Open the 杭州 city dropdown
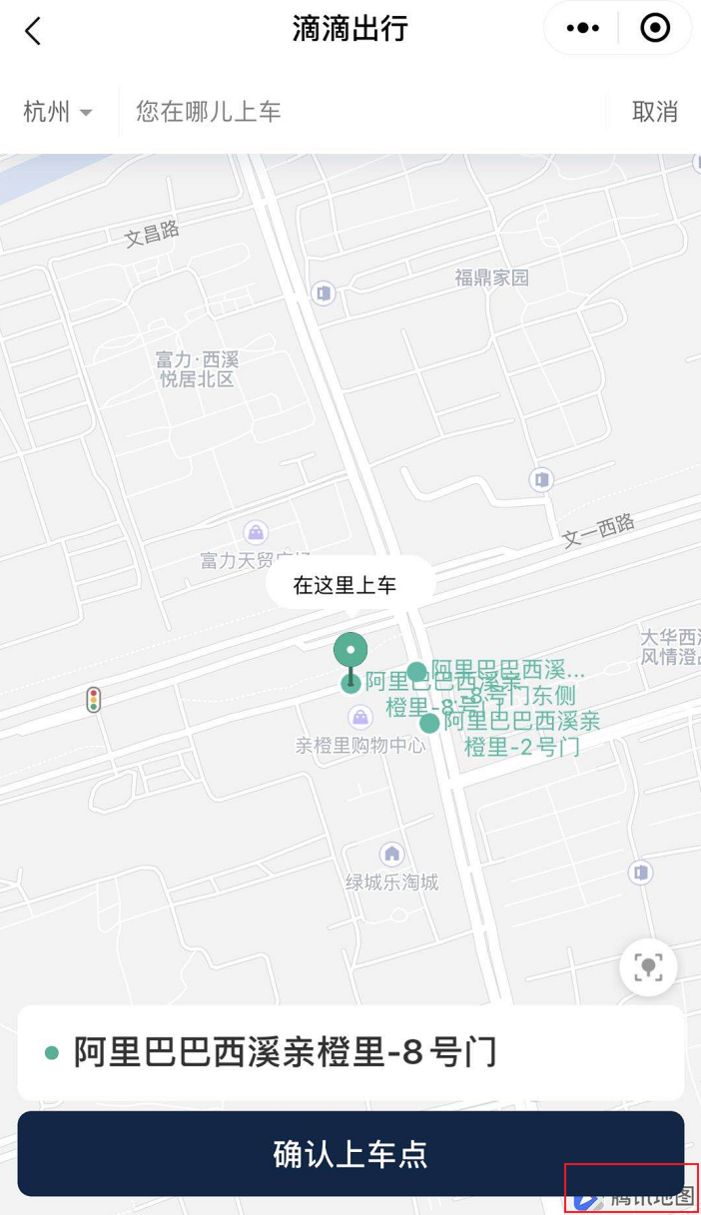This screenshot has height=1215, width=701. pos(58,111)
